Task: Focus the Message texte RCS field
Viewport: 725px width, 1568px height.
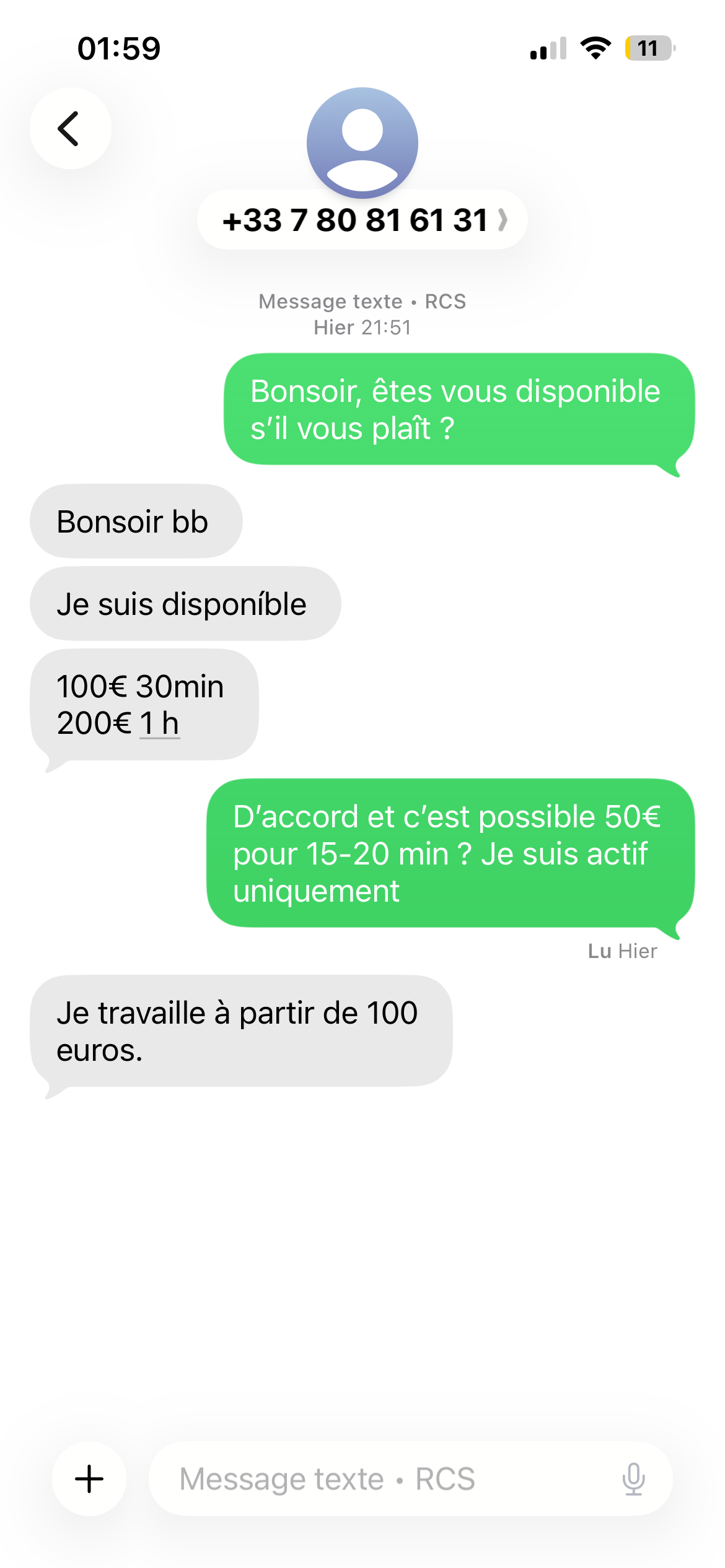Action: coord(384,1479)
